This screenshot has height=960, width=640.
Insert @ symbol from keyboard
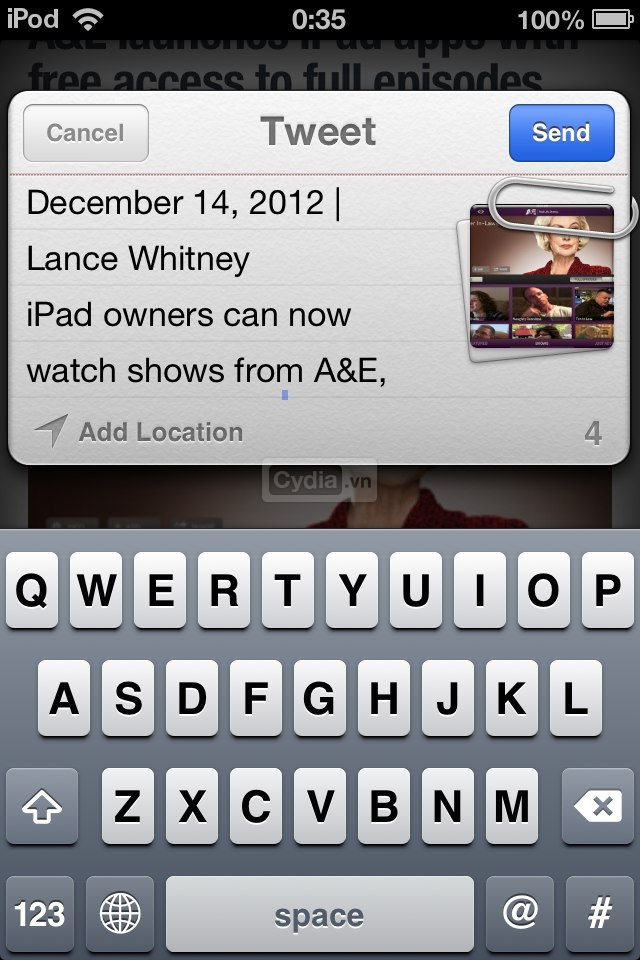click(520, 913)
